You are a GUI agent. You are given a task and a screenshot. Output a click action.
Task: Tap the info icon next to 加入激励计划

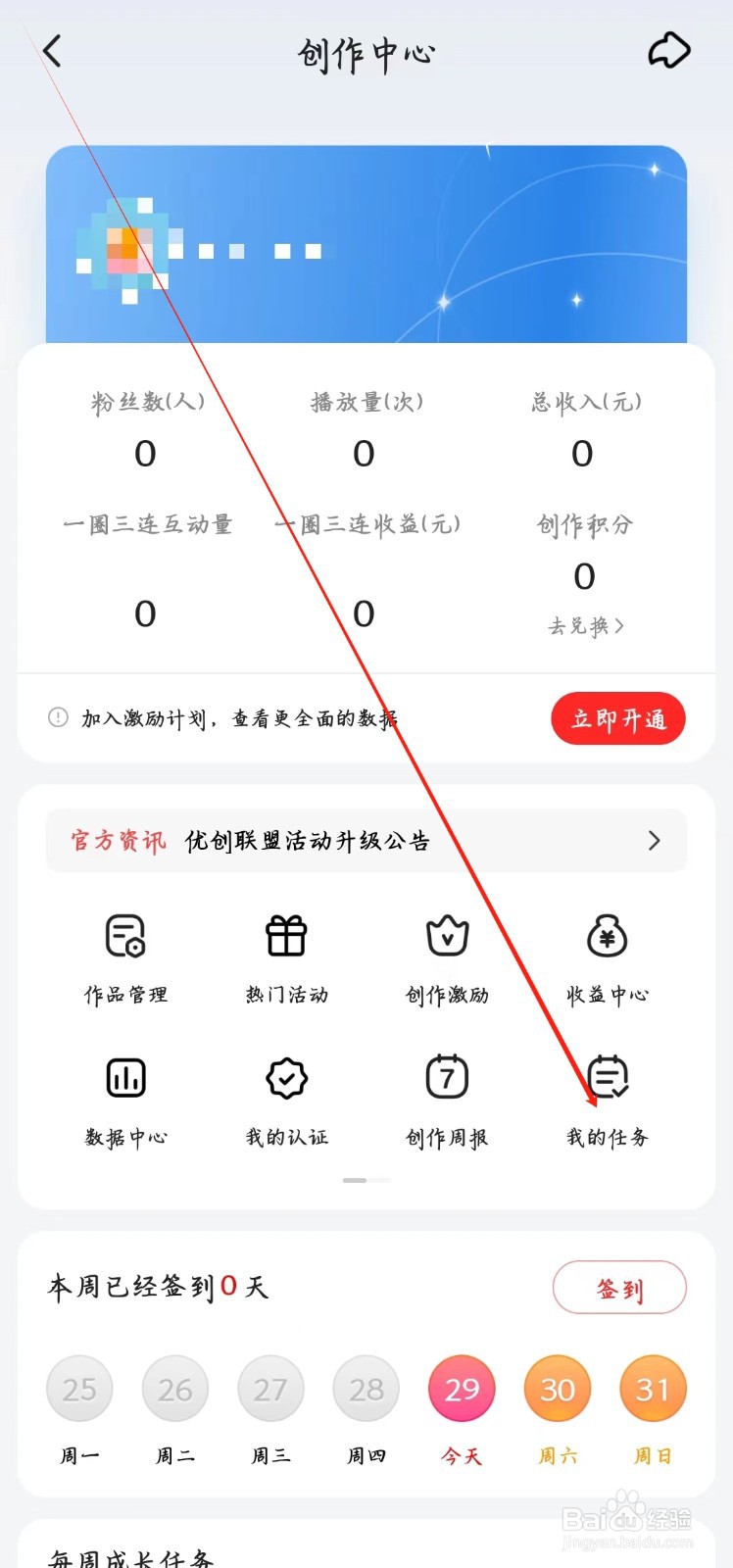pyautogui.click(x=56, y=717)
